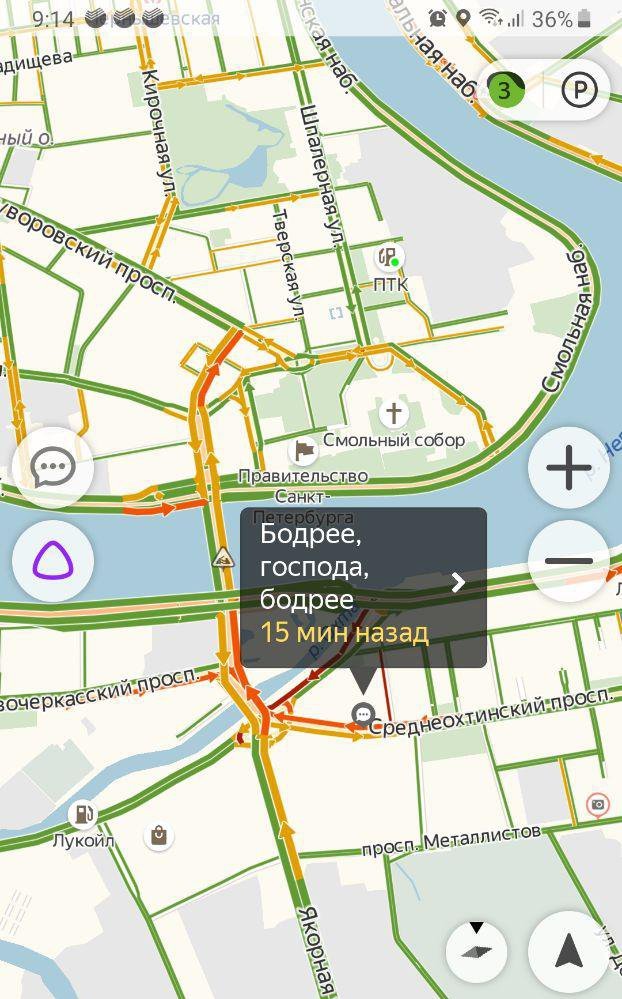Center the map on my location

pyautogui.click(x=568, y=951)
